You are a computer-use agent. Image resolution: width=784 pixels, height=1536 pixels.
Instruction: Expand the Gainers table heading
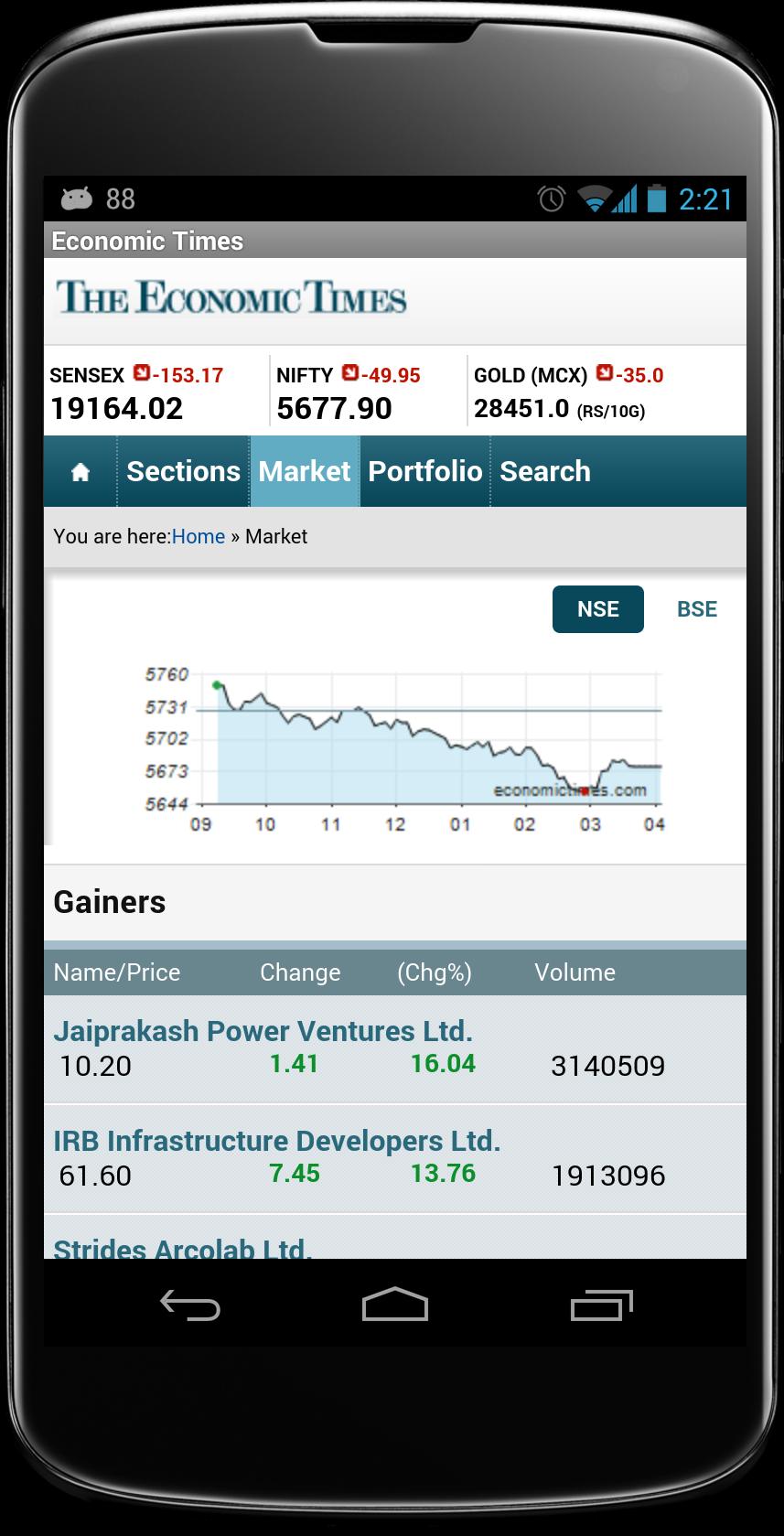pos(110,902)
